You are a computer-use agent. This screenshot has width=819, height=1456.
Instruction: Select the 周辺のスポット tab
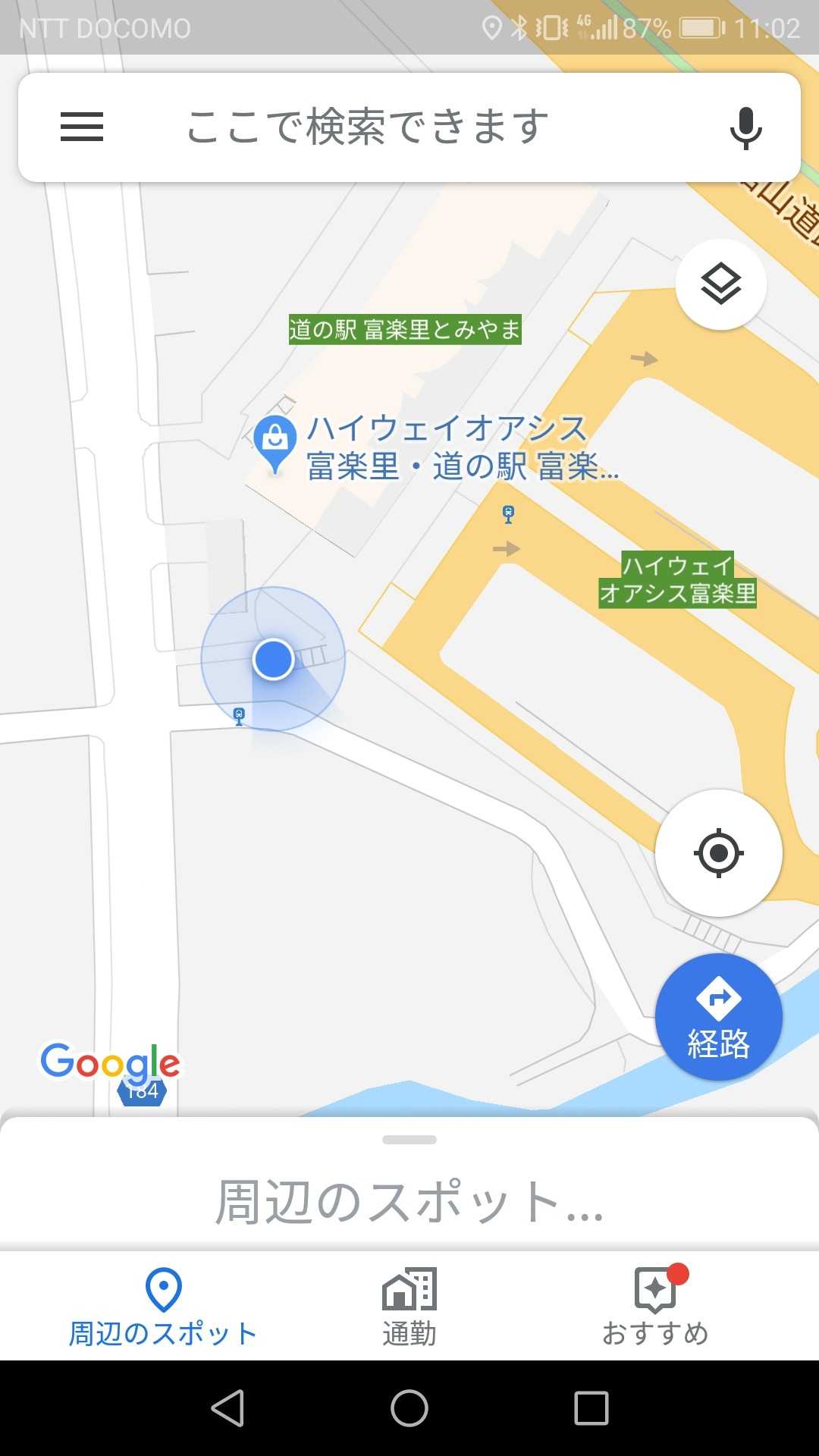click(163, 1306)
